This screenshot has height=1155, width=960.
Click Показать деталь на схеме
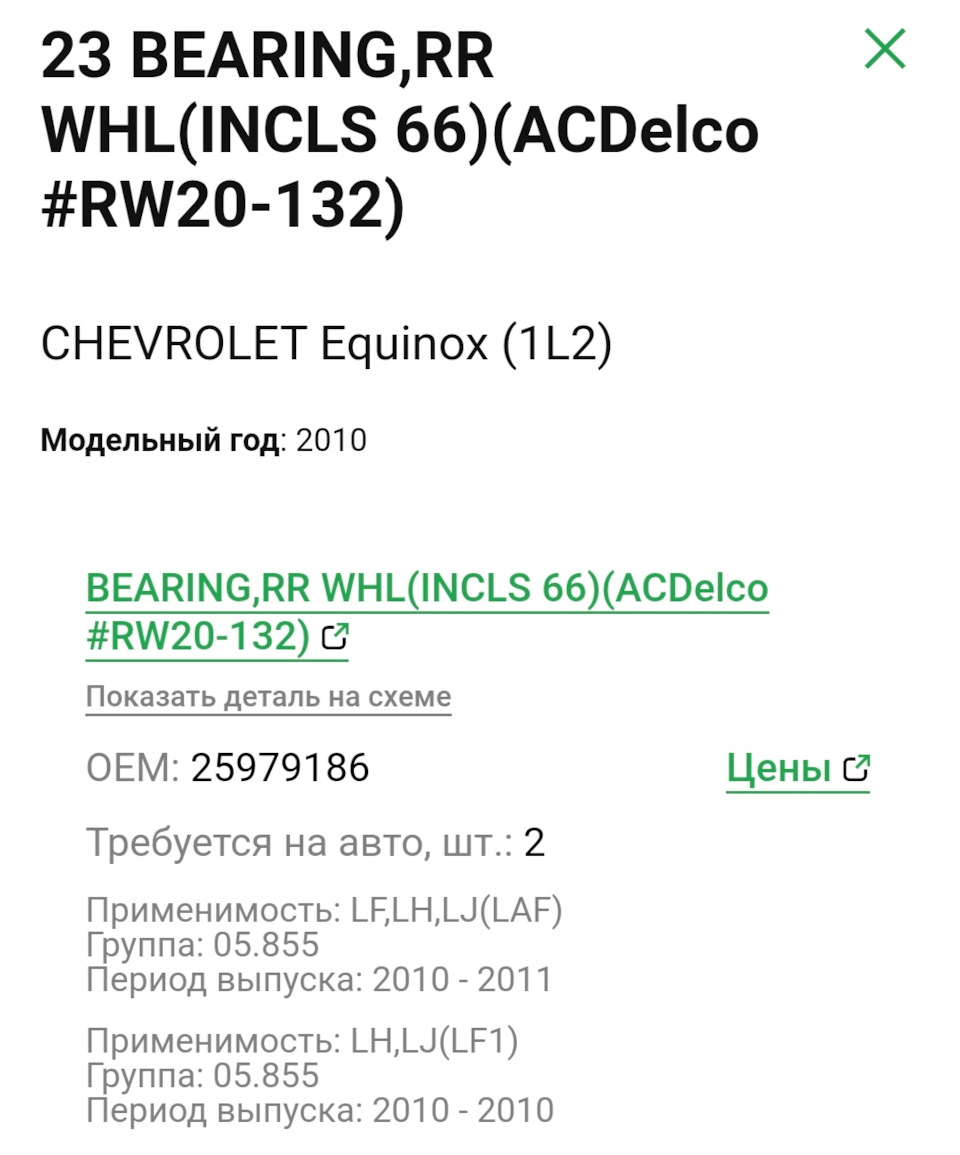(x=268, y=695)
